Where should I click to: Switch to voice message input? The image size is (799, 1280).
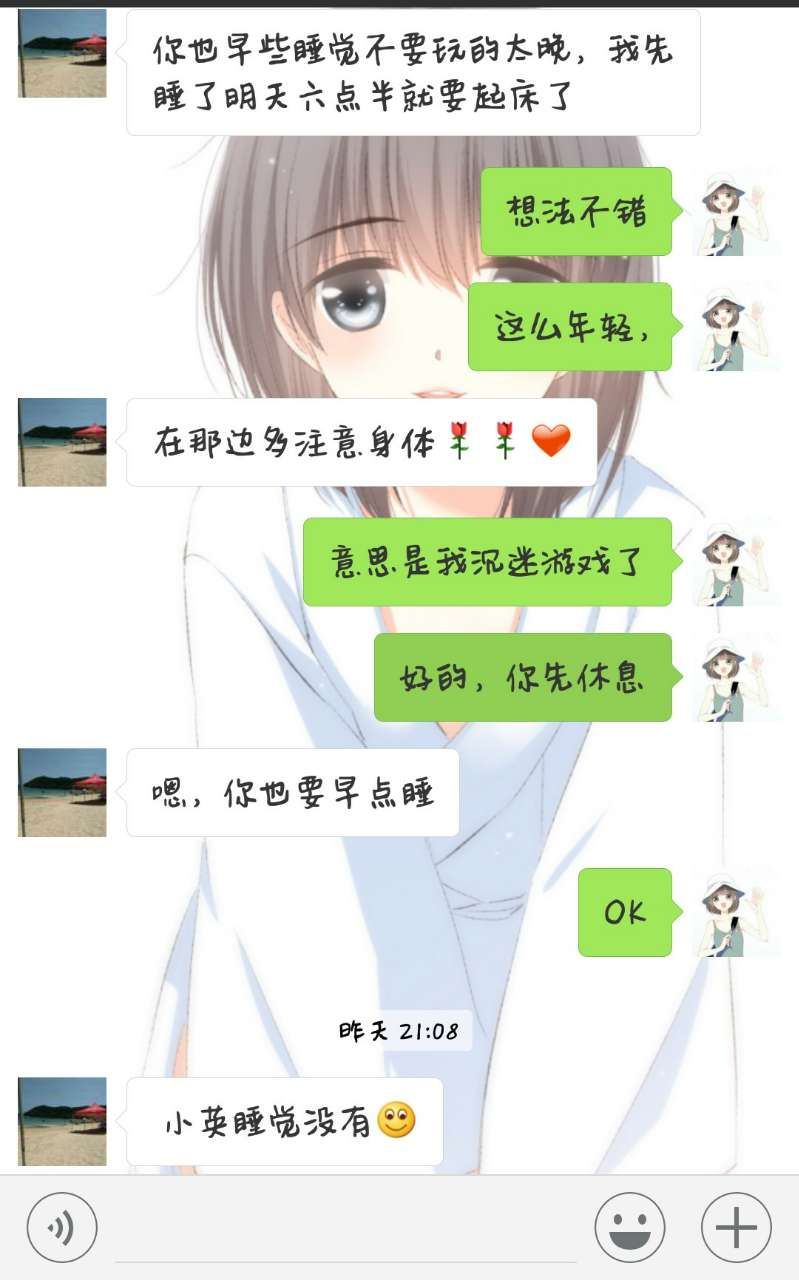(x=62, y=1227)
